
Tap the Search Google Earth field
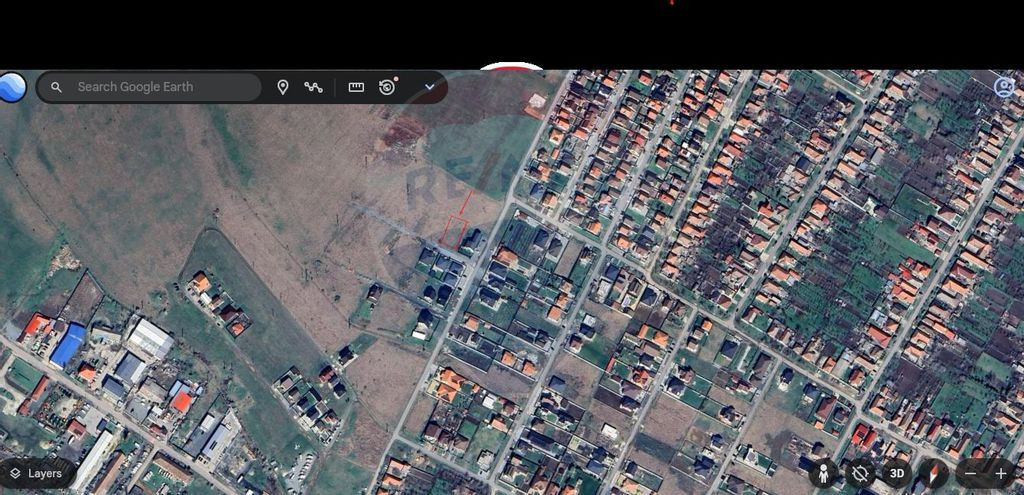(x=160, y=87)
